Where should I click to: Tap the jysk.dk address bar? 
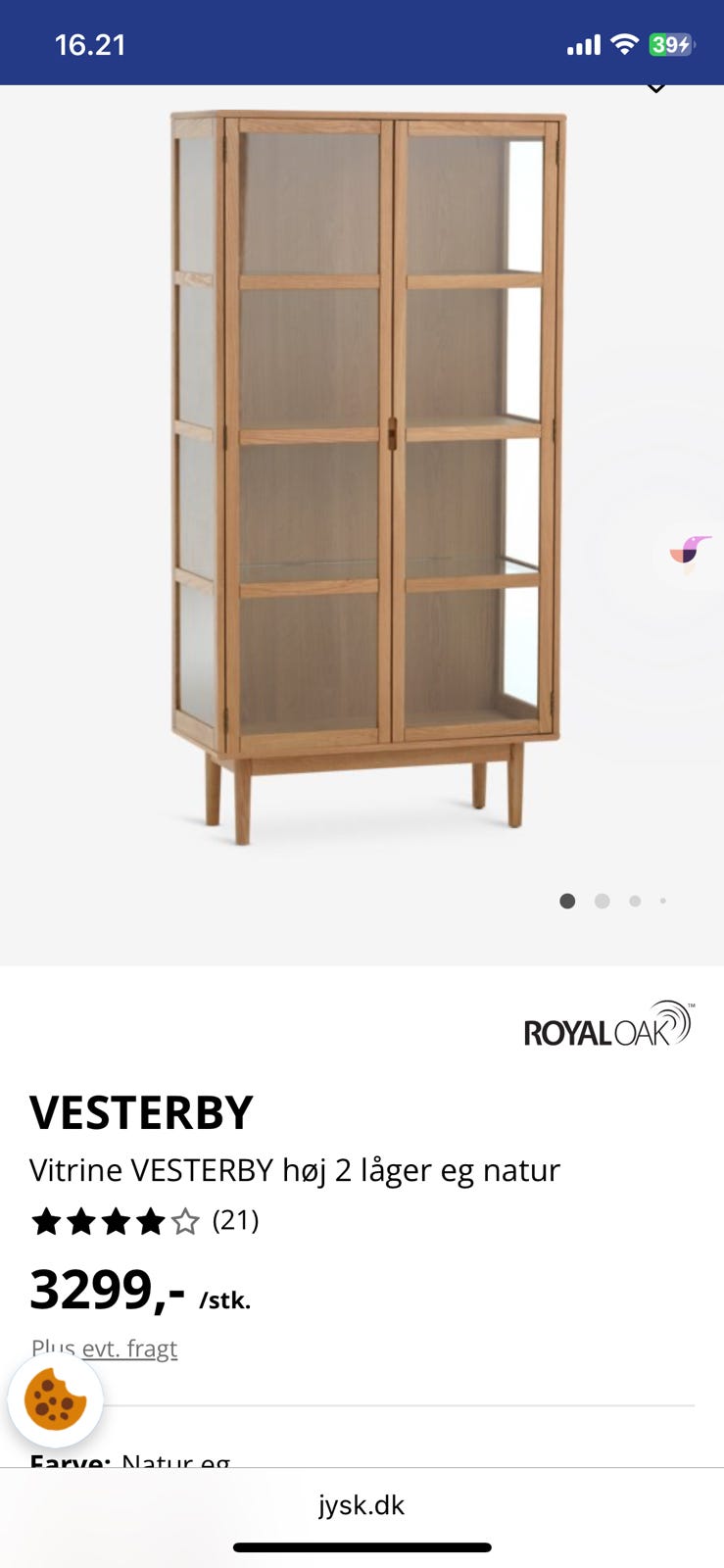pyautogui.click(x=362, y=1505)
